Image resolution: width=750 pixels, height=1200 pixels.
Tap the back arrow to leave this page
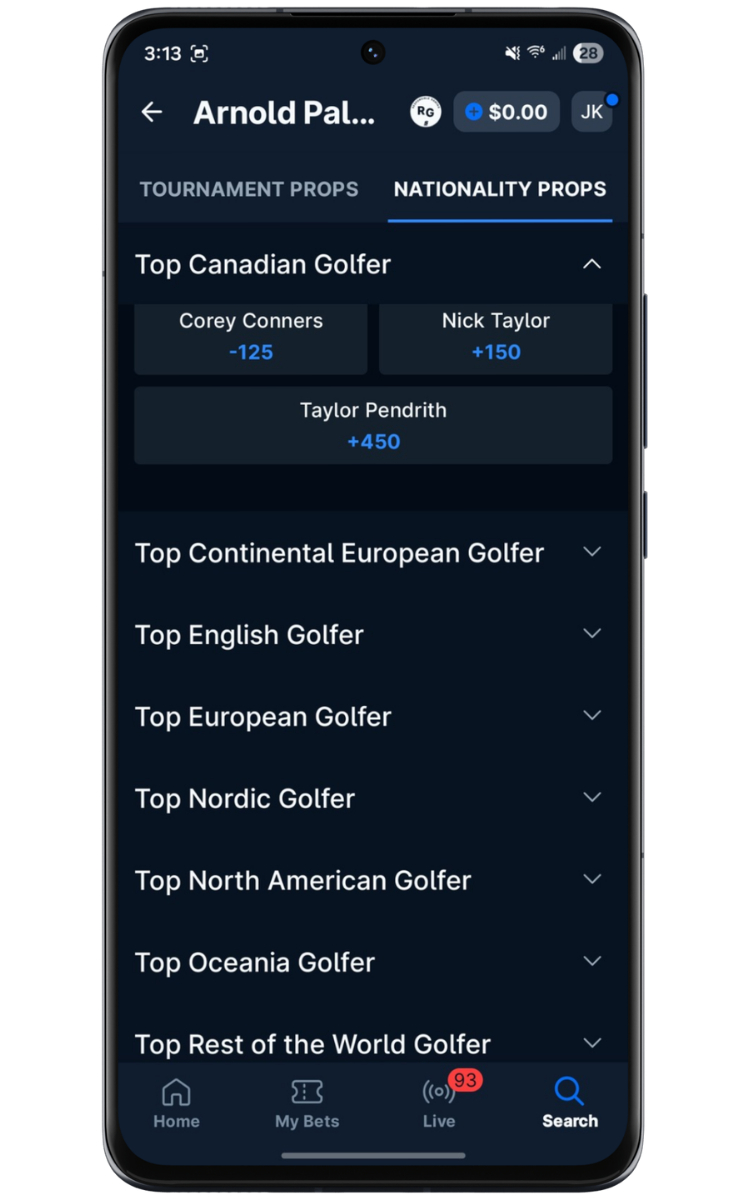(x=152, y=112)
